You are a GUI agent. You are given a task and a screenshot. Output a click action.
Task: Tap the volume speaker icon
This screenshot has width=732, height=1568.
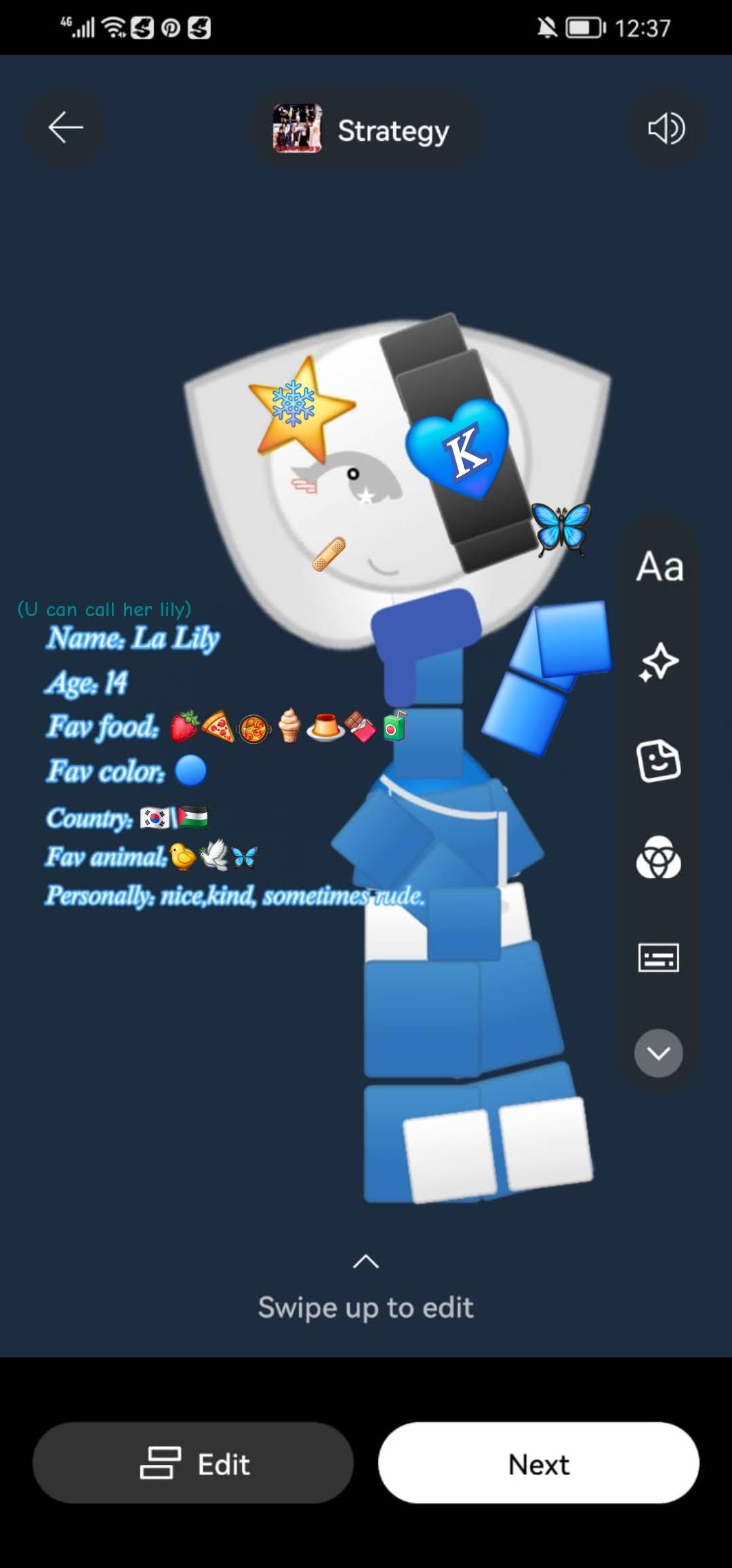(x=666, y=128)
